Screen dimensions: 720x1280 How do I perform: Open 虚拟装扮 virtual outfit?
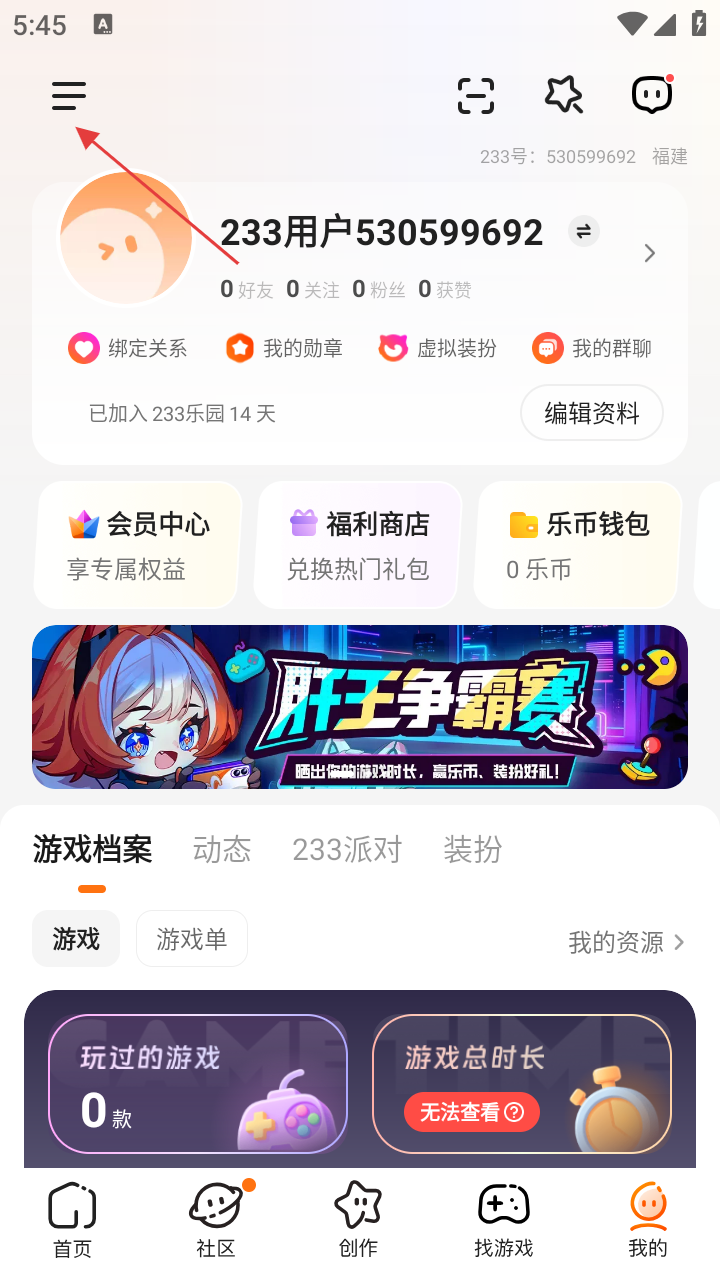[x=438, y=348]
